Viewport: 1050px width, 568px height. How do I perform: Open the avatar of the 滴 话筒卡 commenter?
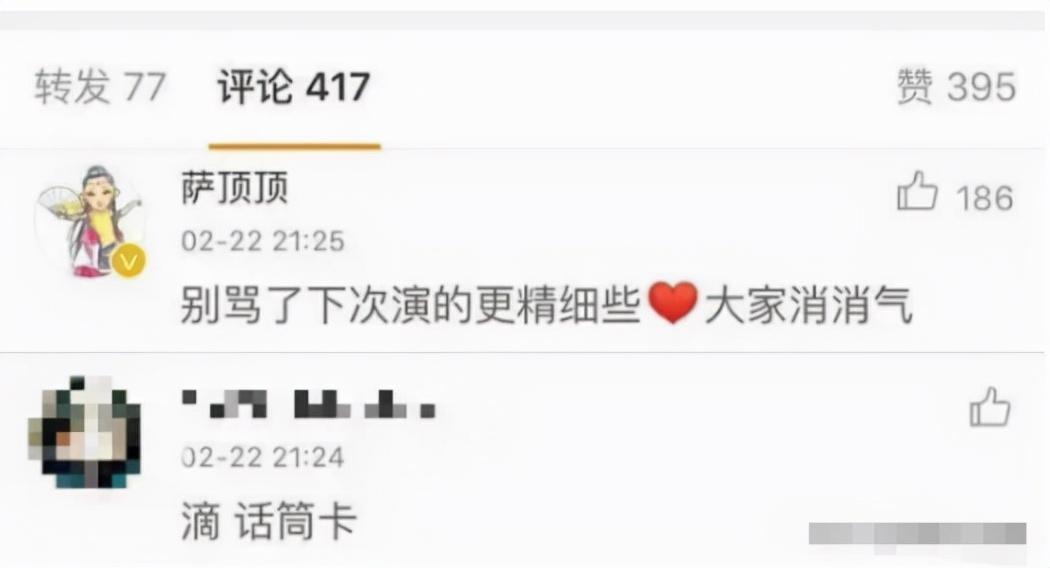point(85,432)
